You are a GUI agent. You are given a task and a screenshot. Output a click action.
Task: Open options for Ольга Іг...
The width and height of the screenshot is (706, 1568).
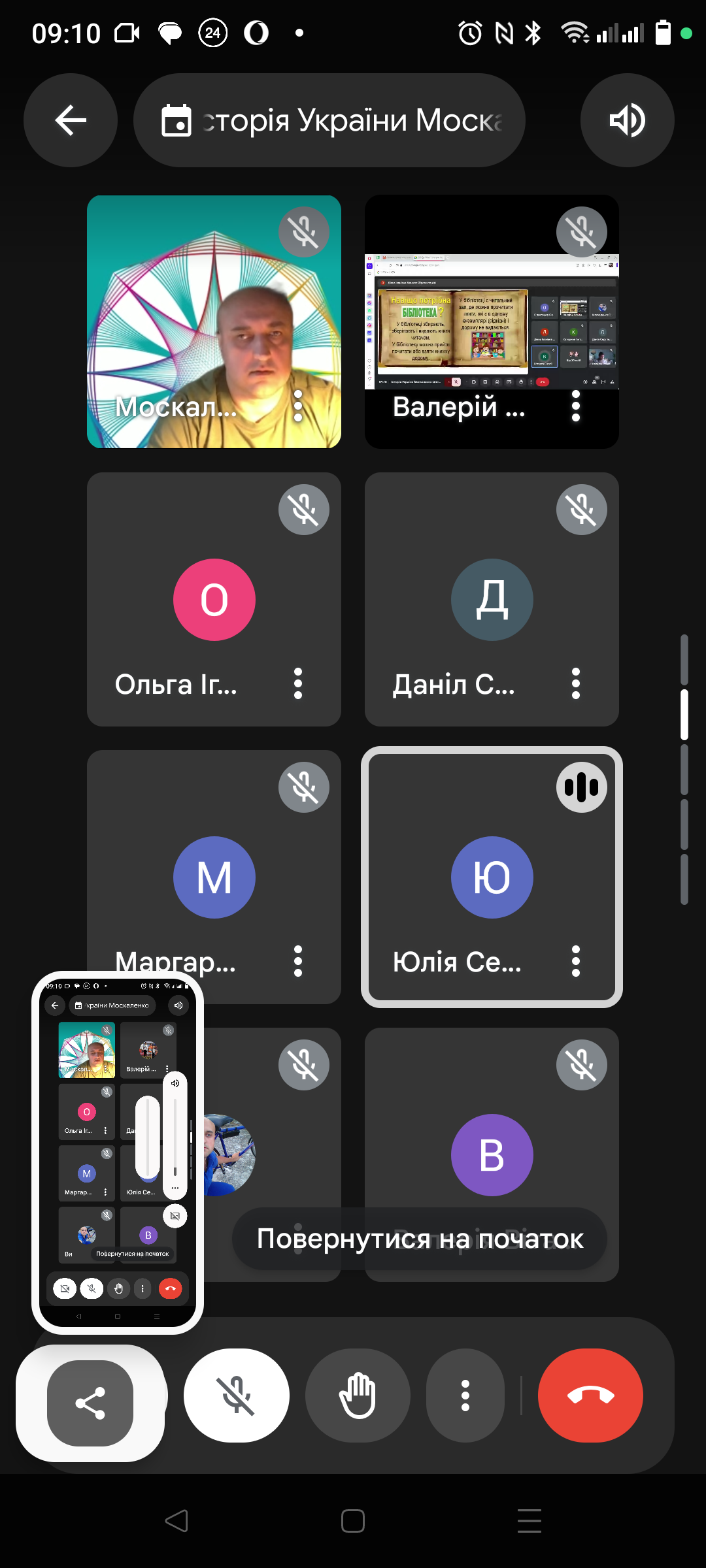(298, 683)
